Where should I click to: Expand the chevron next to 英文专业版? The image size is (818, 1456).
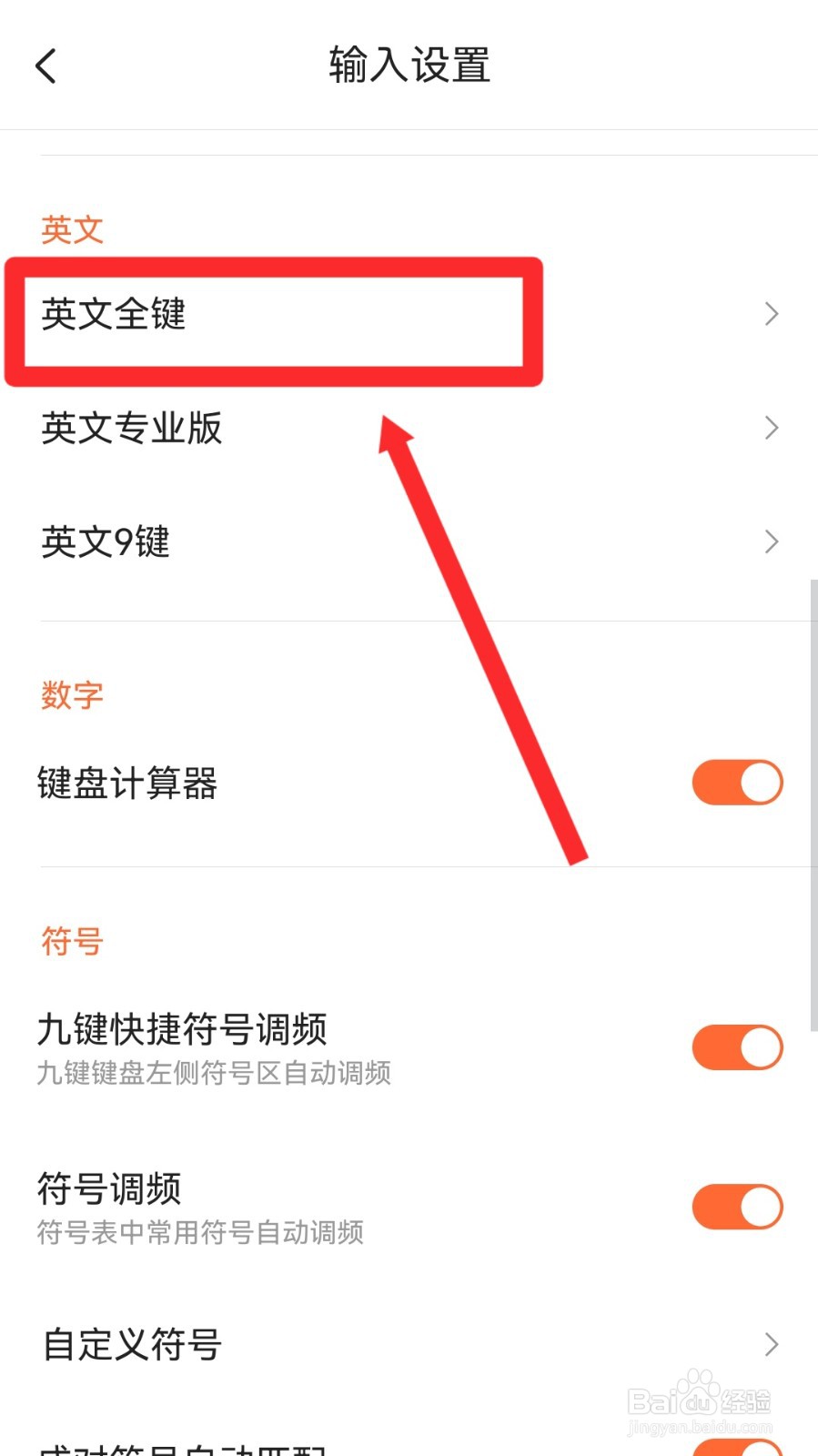click(x=771, y=428)
